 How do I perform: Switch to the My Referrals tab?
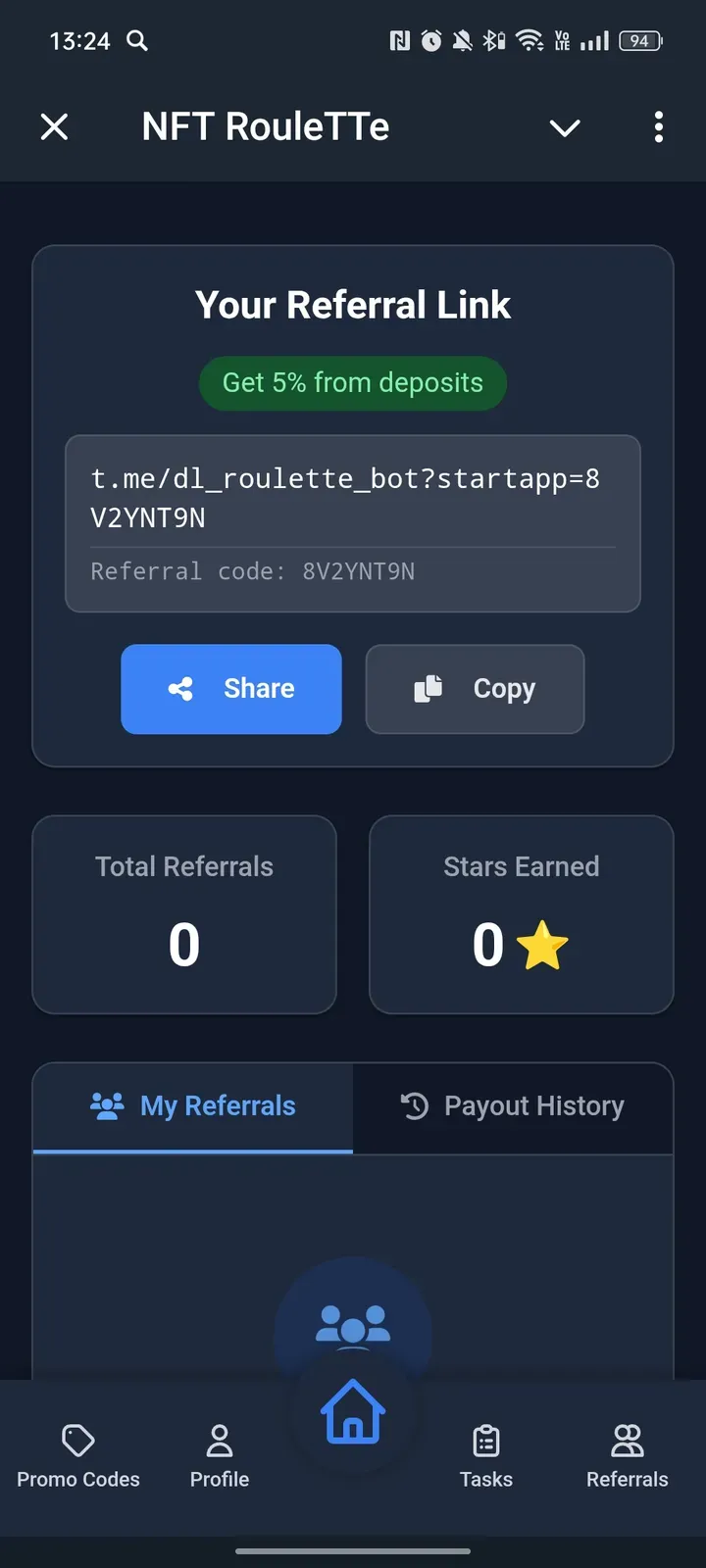pyautogui.click(x=193, y=1106)
